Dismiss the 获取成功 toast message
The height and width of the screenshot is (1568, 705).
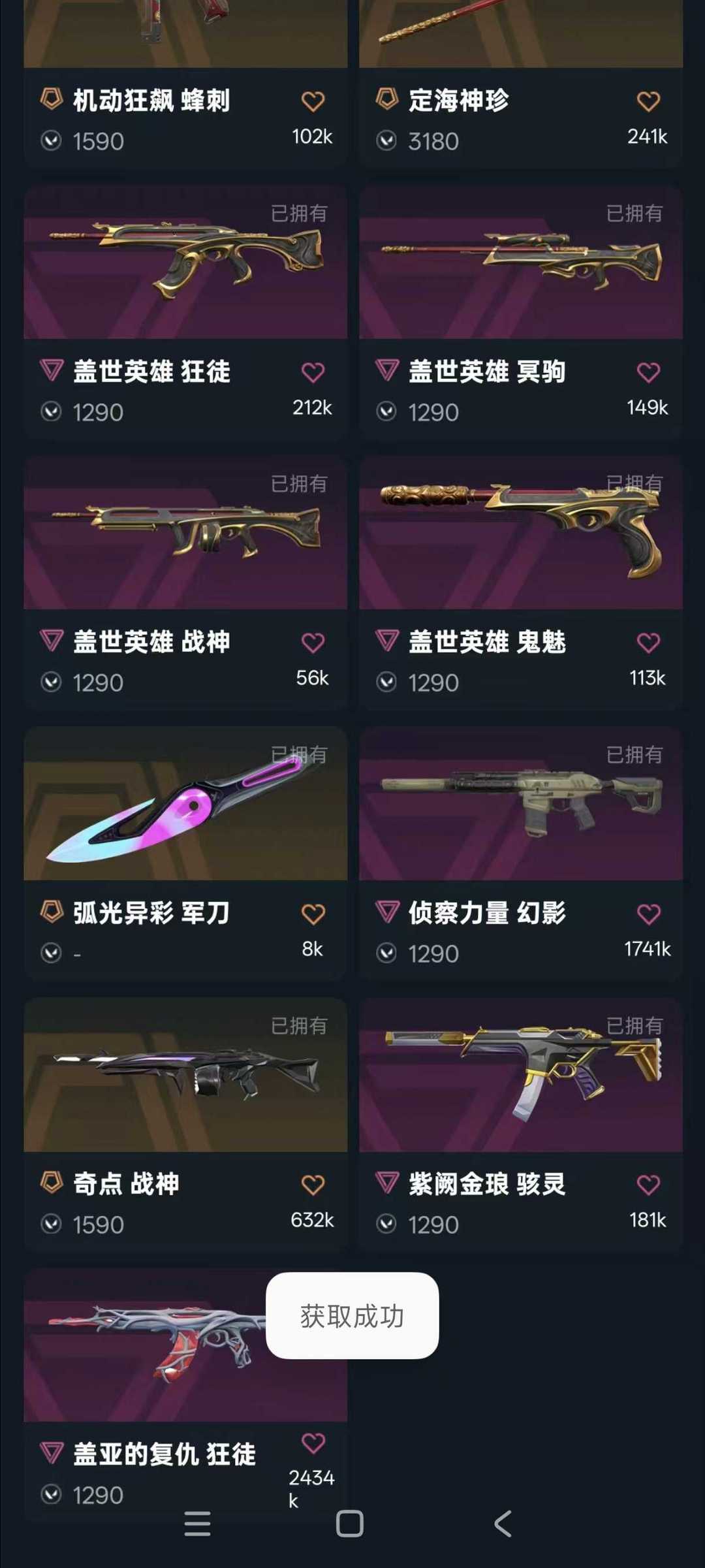click(351, 1314)
